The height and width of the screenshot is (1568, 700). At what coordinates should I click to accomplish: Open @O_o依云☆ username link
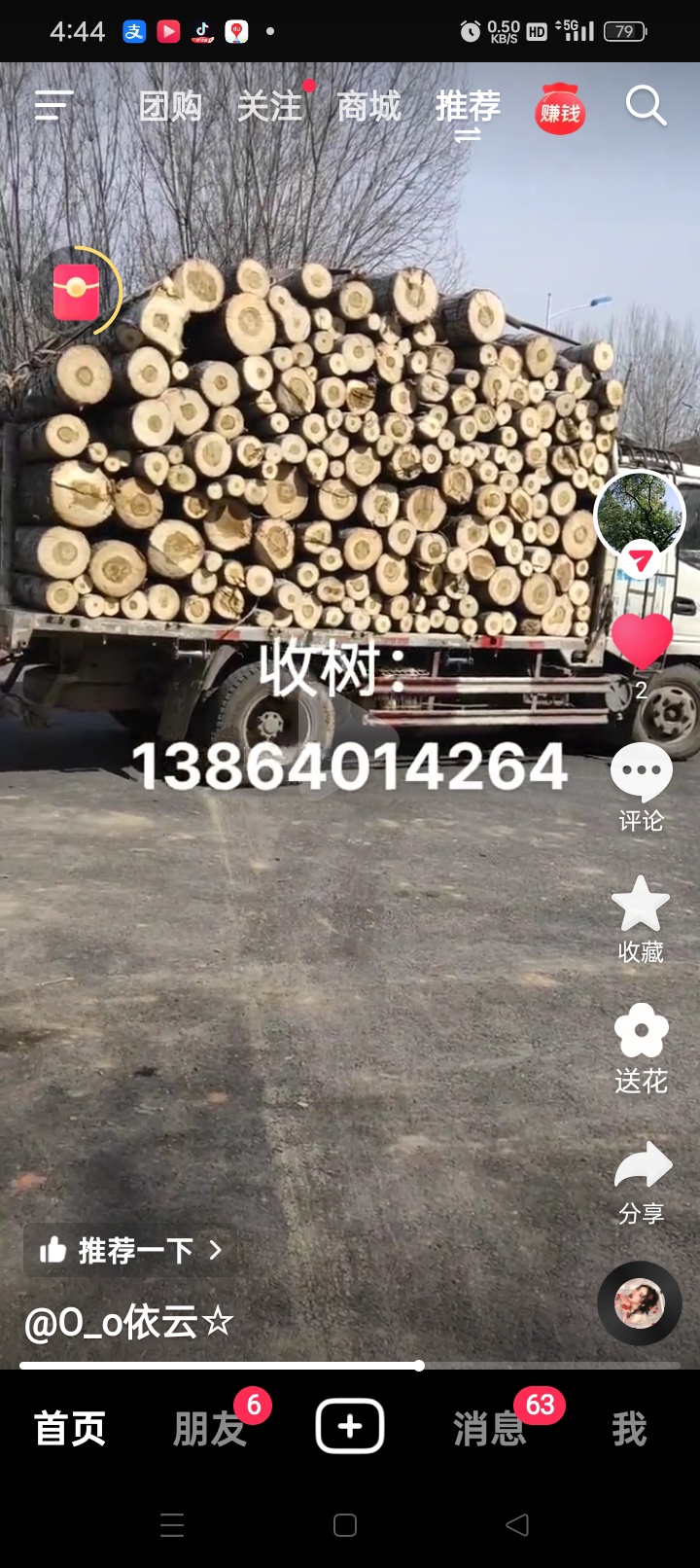[128, 1322]
